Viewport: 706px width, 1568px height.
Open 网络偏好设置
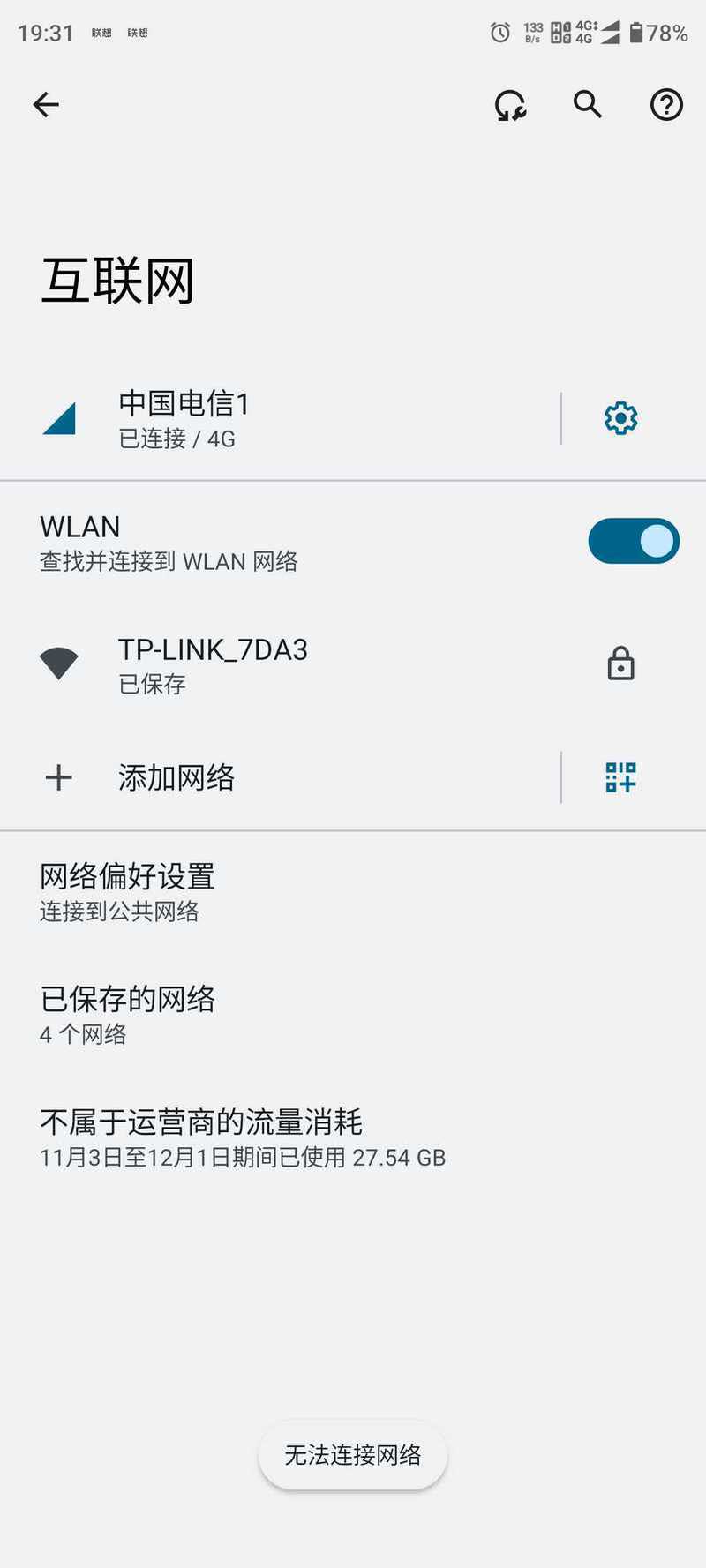point(353,892)
